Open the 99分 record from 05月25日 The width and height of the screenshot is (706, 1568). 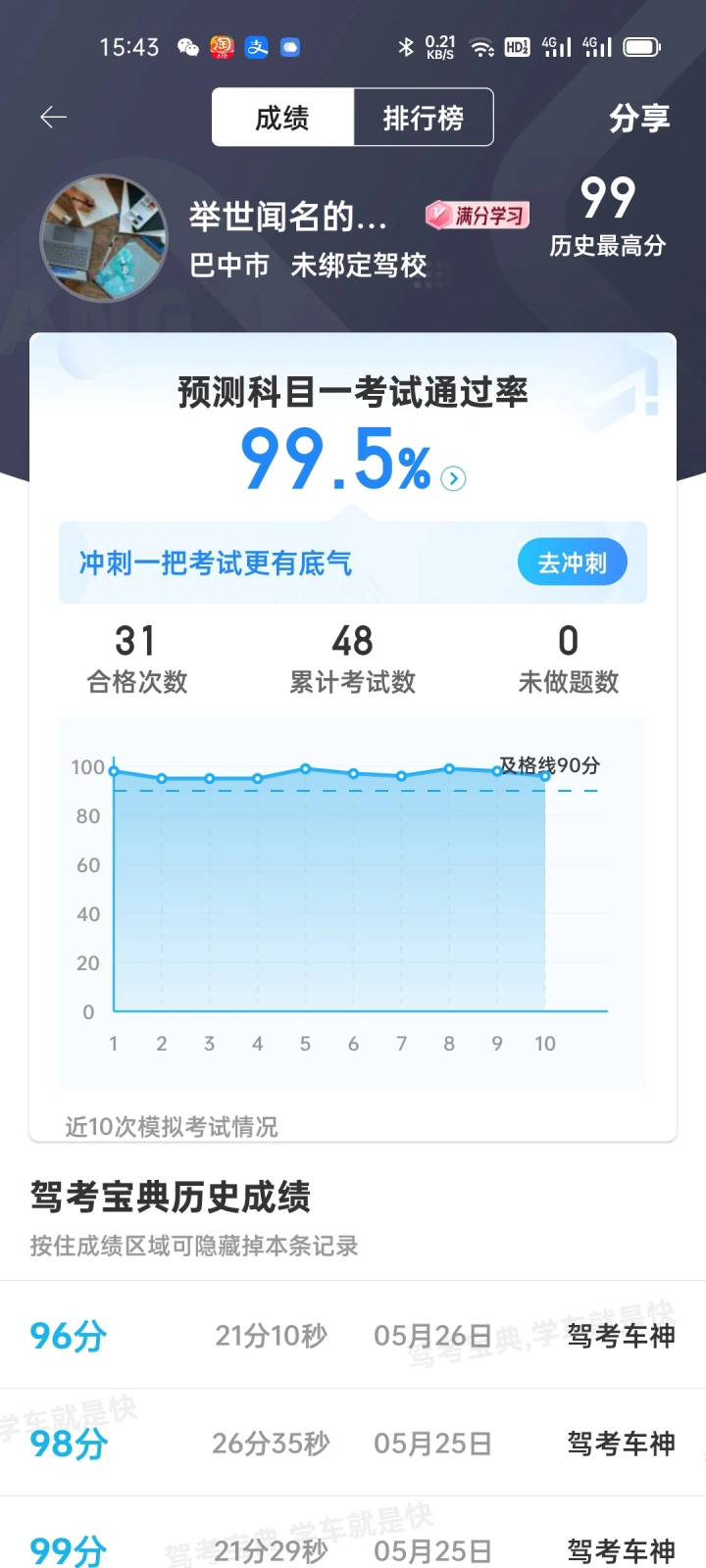click(353, 1533)
